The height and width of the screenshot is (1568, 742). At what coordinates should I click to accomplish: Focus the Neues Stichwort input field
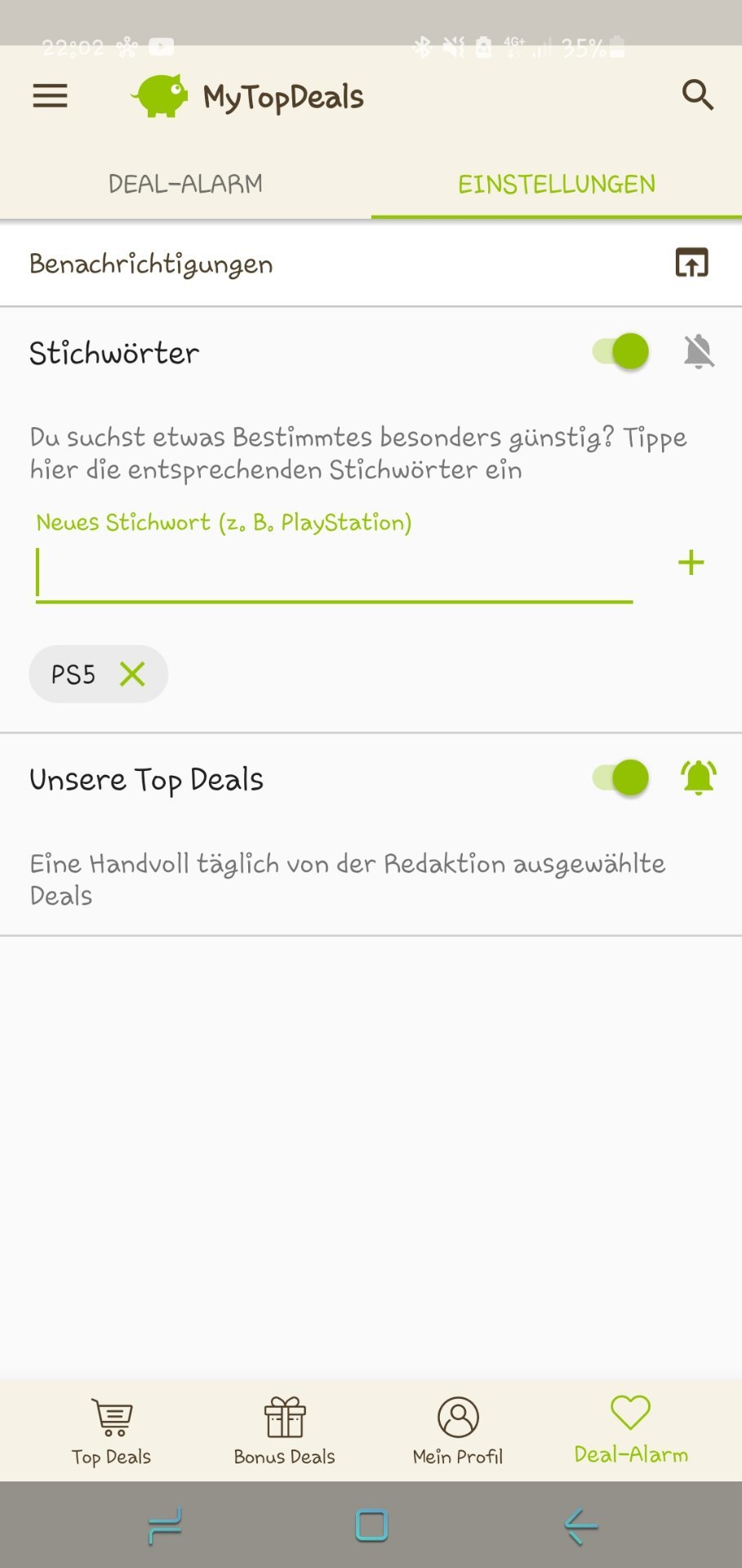tap(334, 573)
